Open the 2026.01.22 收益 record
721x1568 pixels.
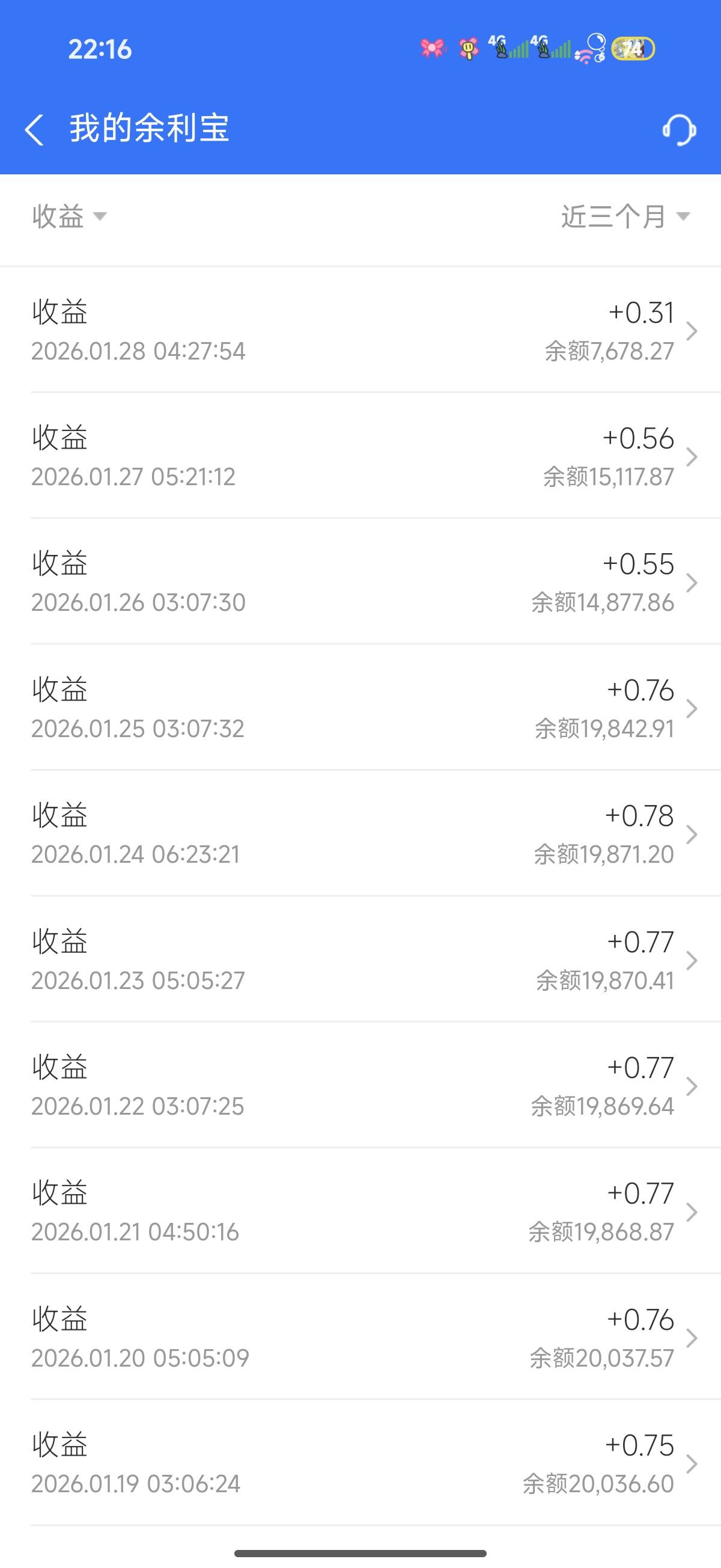coord(360,1085)
